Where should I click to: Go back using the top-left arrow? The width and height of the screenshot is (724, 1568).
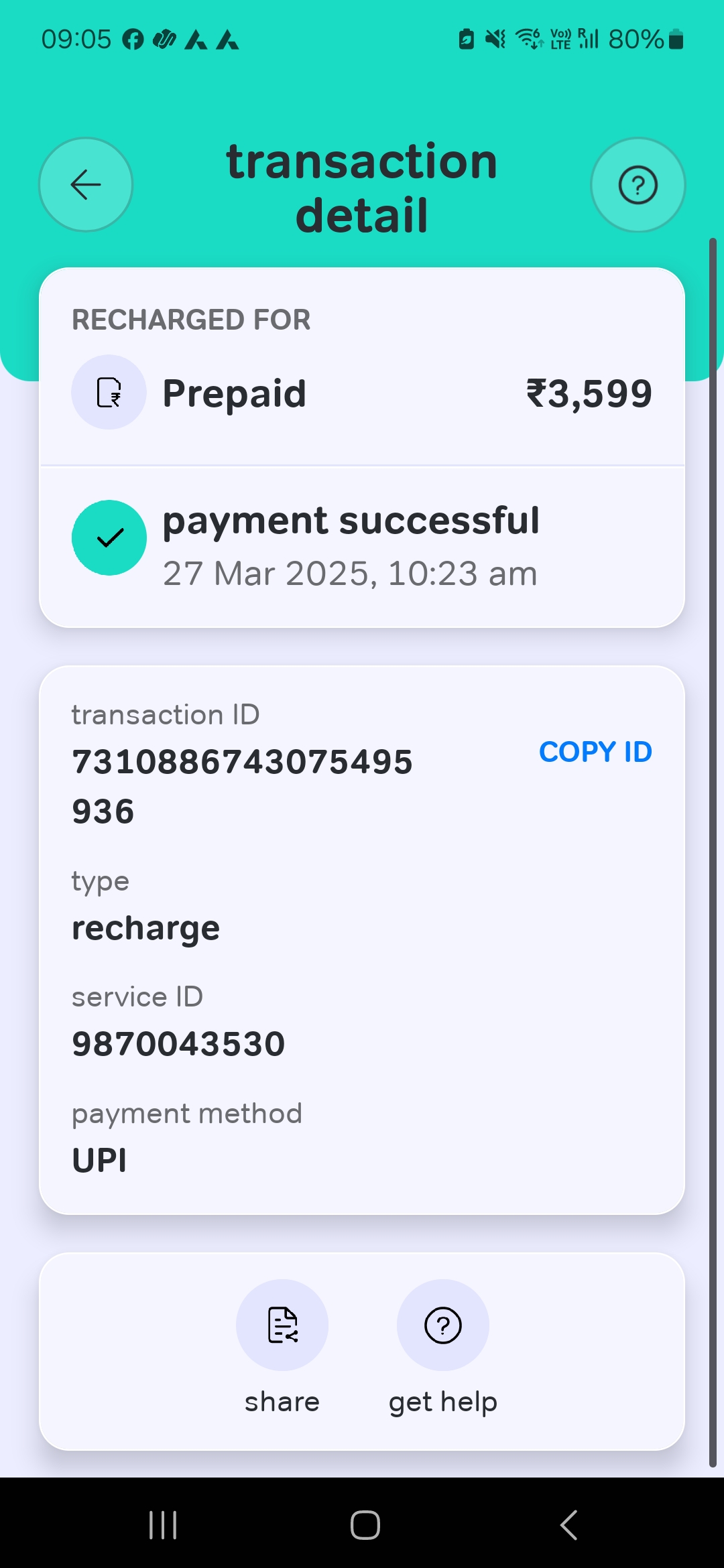(86, 185)
